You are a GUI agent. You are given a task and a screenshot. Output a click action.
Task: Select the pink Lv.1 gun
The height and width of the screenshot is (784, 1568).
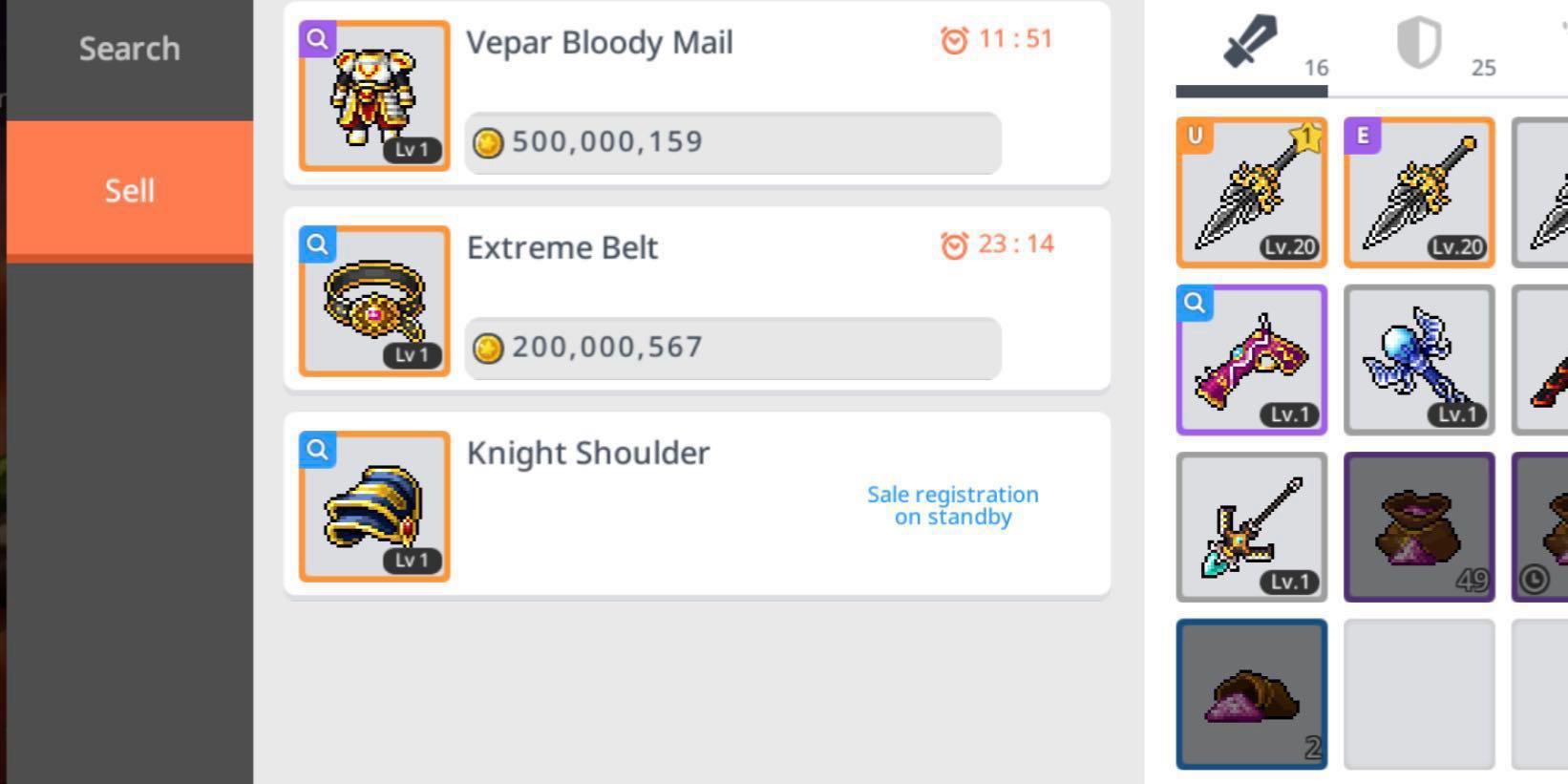tap(1251, 360)
